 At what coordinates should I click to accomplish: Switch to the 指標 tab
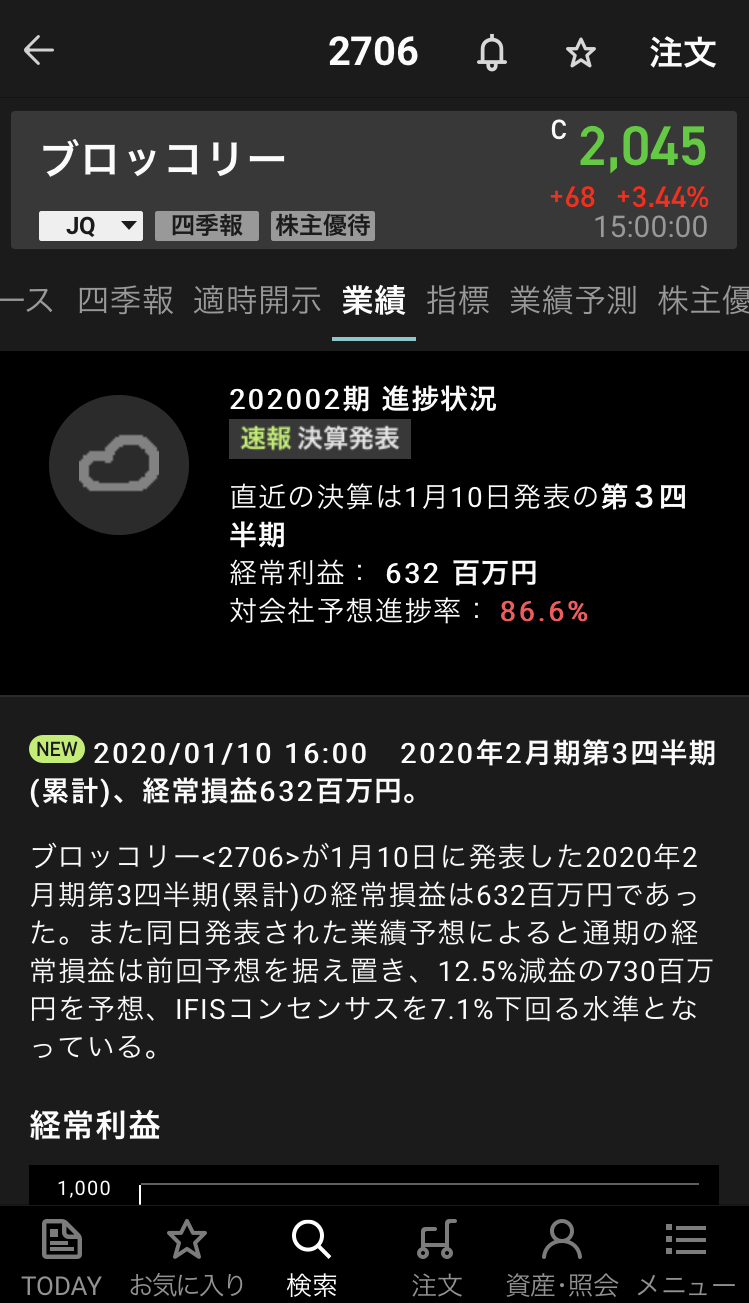point(458,300)
